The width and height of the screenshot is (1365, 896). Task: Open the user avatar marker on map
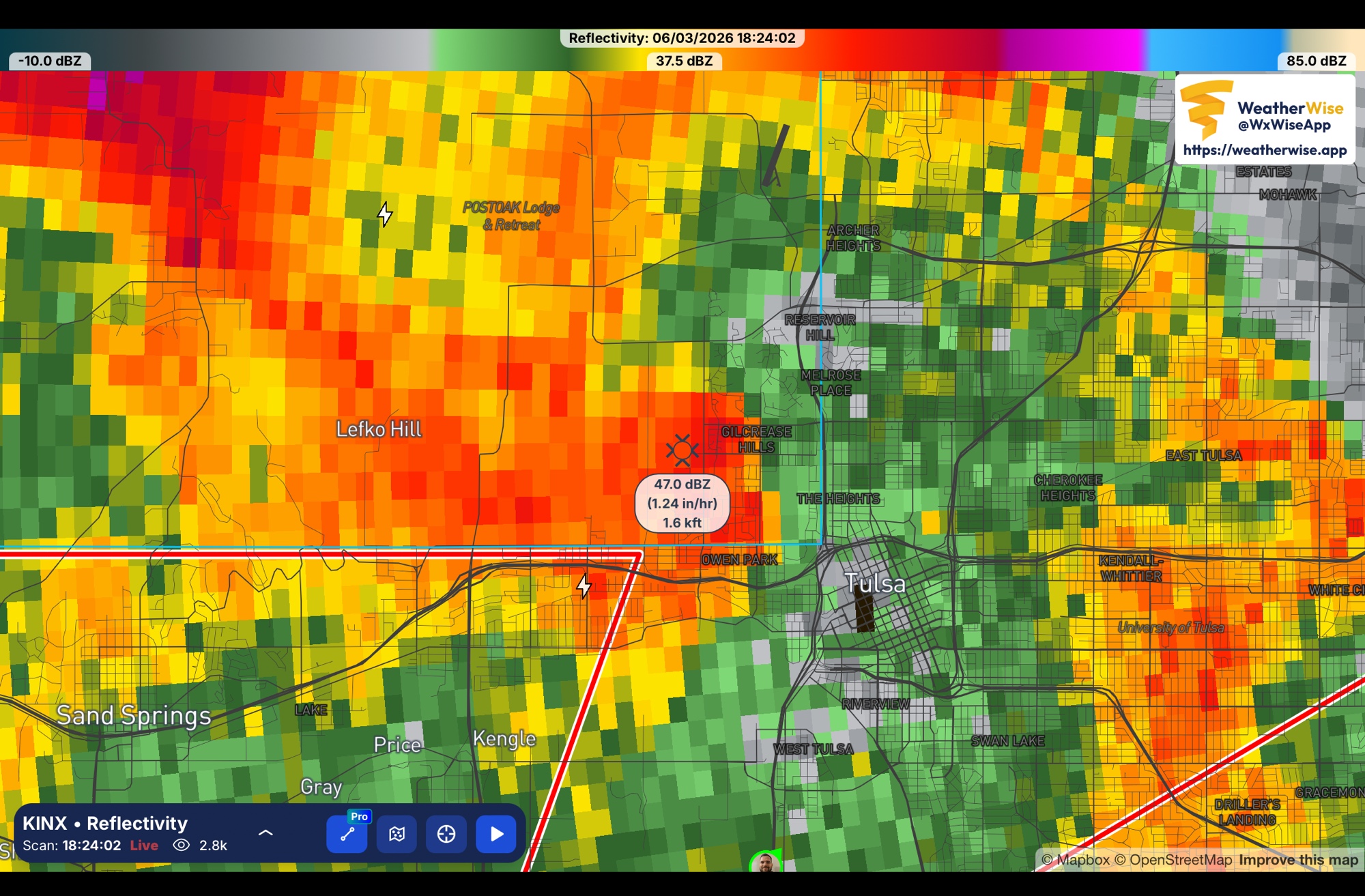(765, 864)
